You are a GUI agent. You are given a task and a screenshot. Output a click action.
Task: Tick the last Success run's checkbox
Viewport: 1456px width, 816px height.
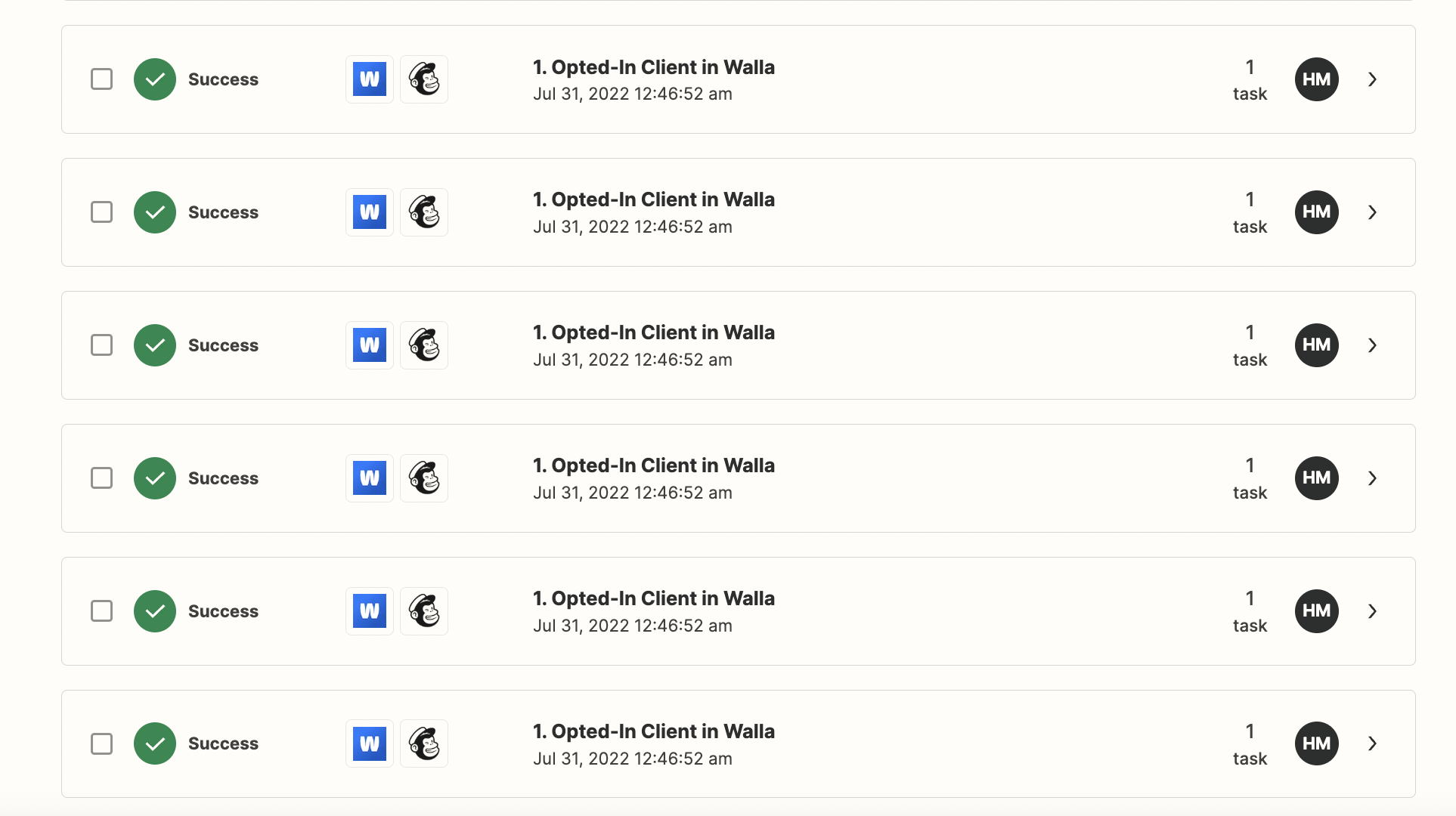[x=101, y=743]
